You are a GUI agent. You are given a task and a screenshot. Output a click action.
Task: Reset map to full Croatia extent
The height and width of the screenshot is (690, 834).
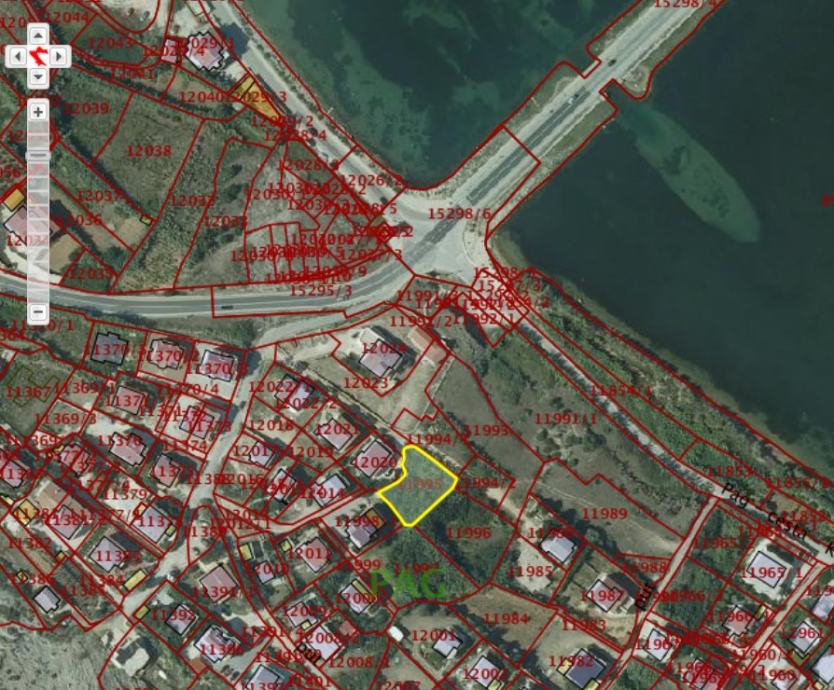38,56
